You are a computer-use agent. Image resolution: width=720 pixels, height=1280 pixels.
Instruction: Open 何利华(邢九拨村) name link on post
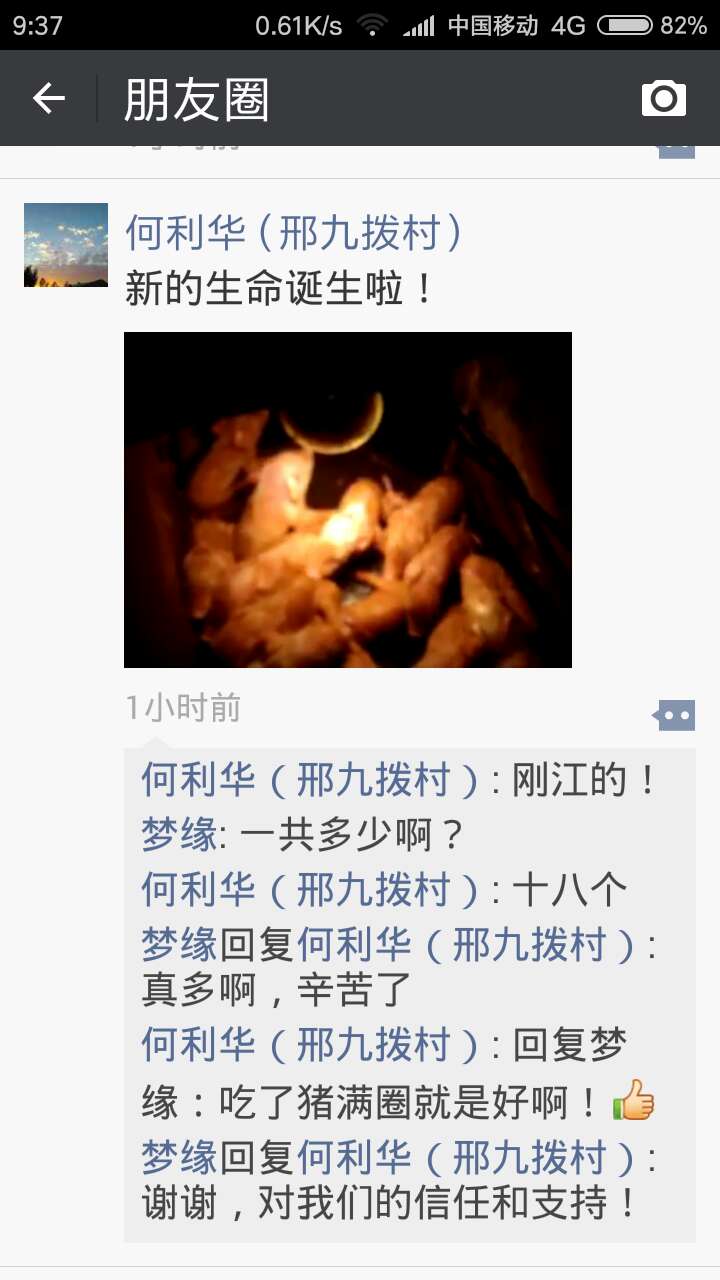[294, 233]
